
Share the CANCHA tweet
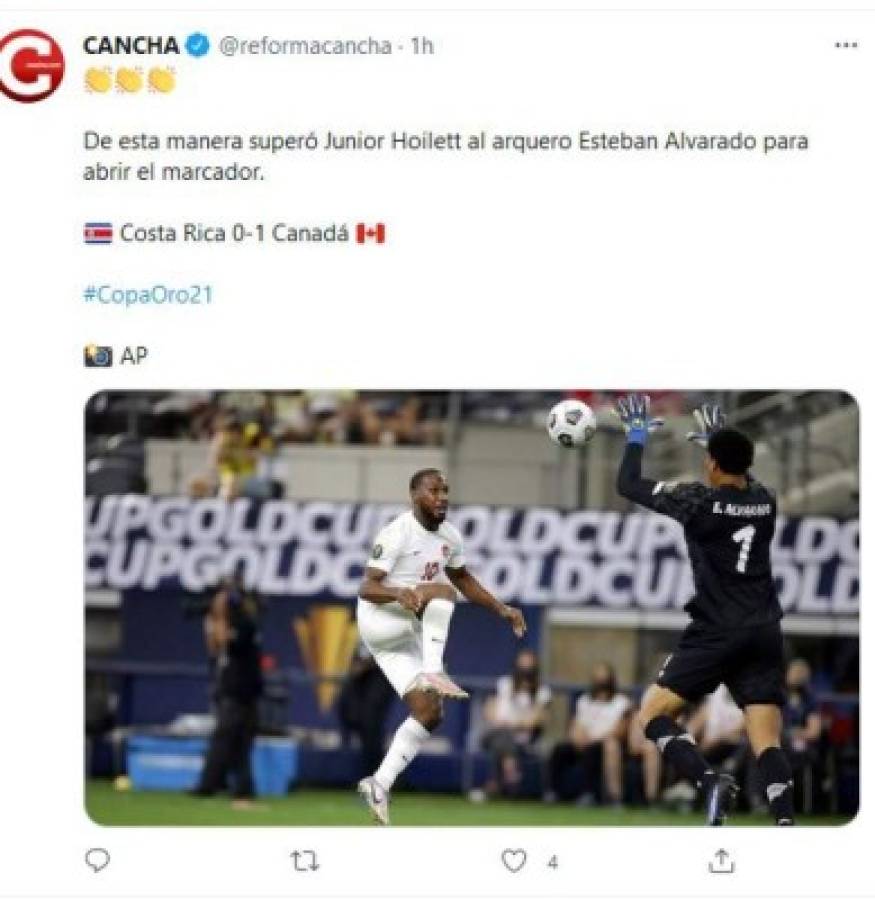tap(721, 861)
